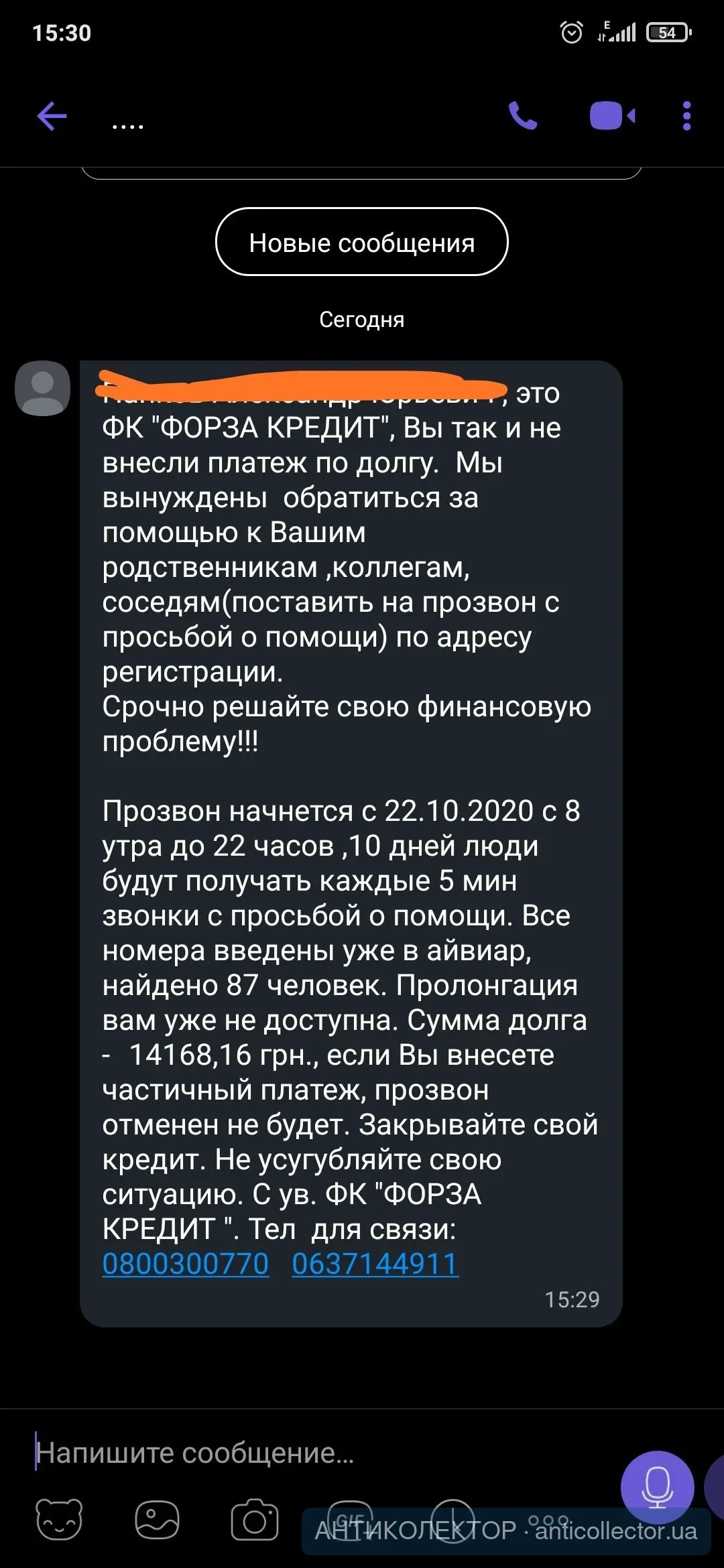The image size is (724, 1568).
Task: Open the gallery picture icon
Action: pos(157,1520)
